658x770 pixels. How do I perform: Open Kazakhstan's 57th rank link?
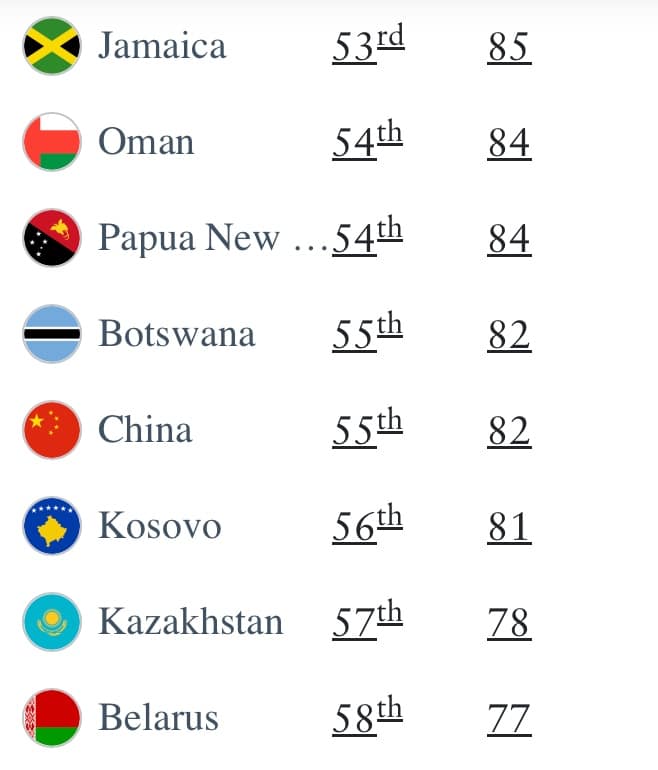click(x=367, y=623)
